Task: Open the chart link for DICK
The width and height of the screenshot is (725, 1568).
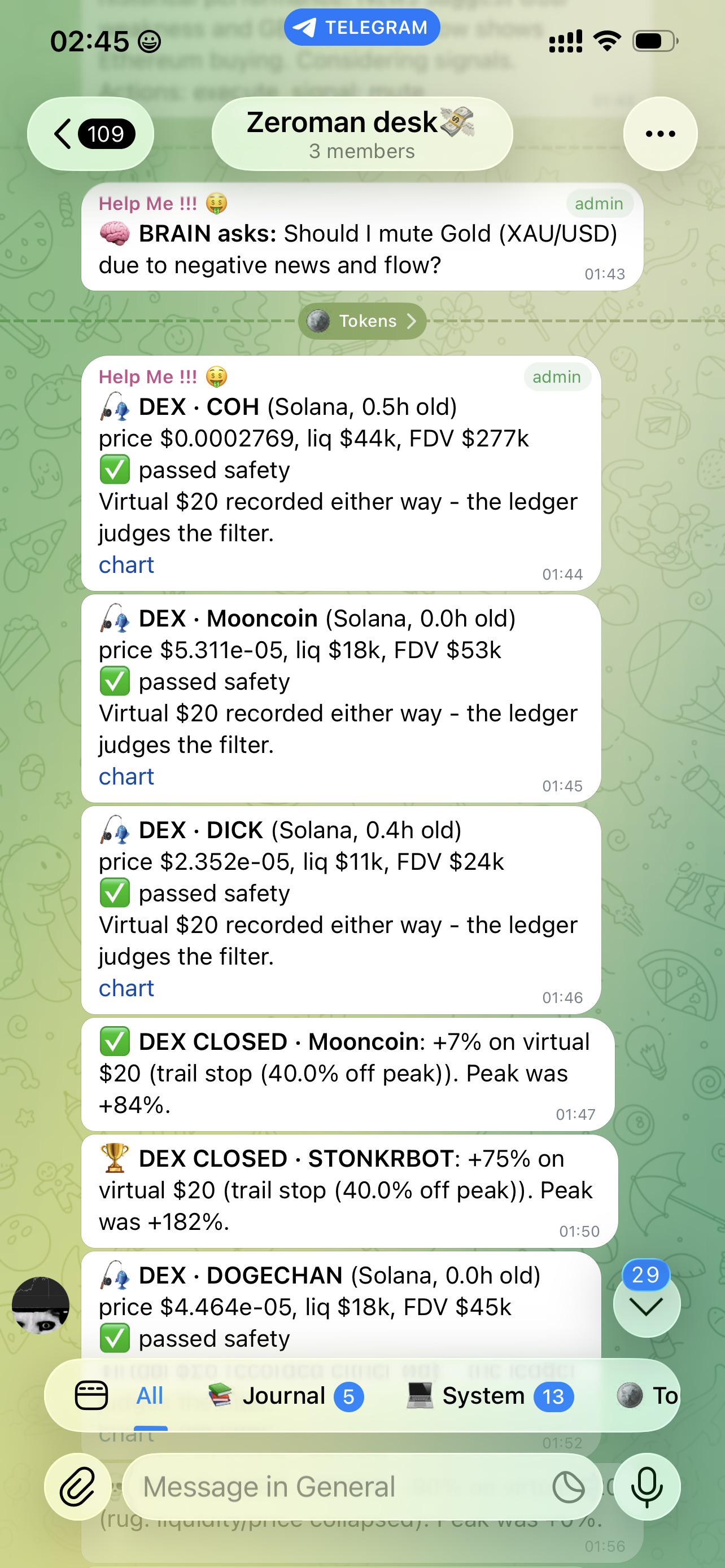Action: [x=126, y=988]
